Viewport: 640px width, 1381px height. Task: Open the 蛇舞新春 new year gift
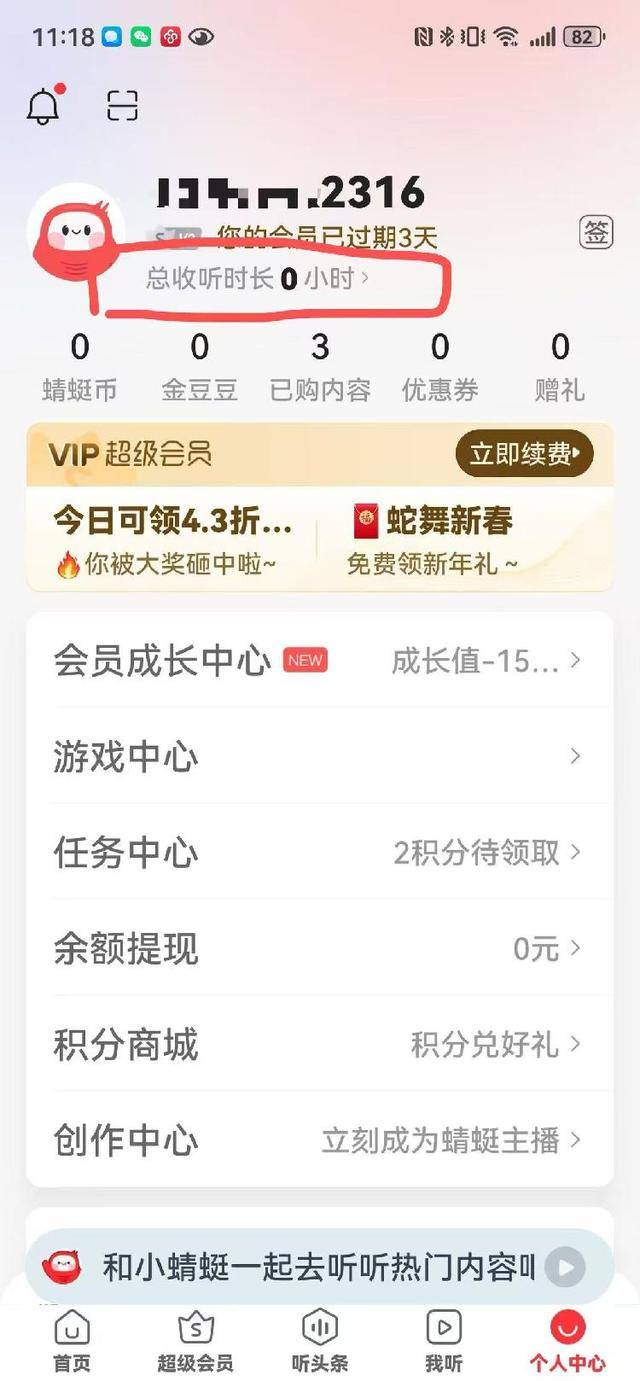tap(432, 541)
